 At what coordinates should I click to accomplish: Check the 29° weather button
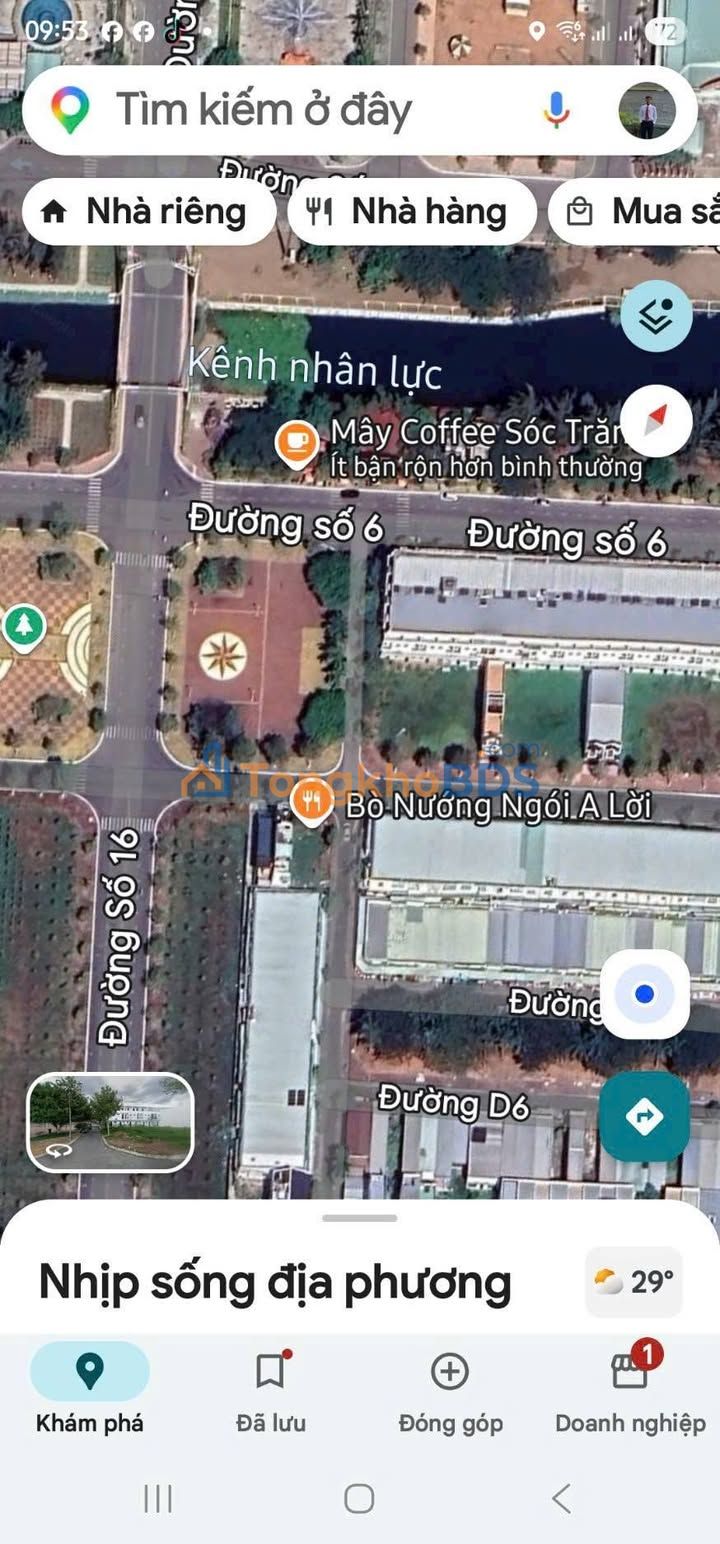[634, 1282]
